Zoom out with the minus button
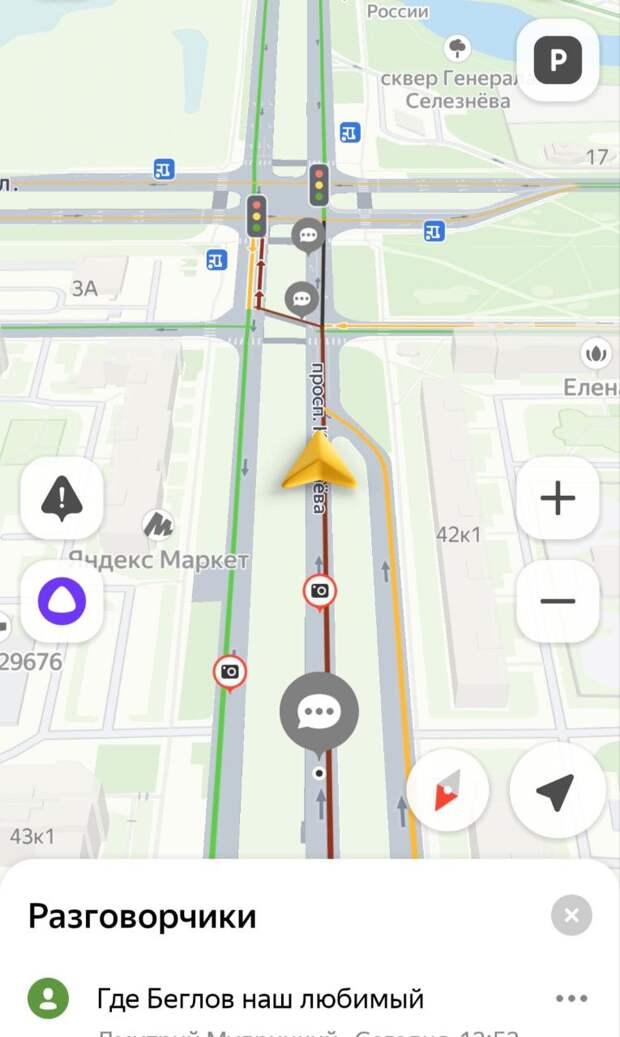This screenshot has width=620, height=1037. pos(558,601)
